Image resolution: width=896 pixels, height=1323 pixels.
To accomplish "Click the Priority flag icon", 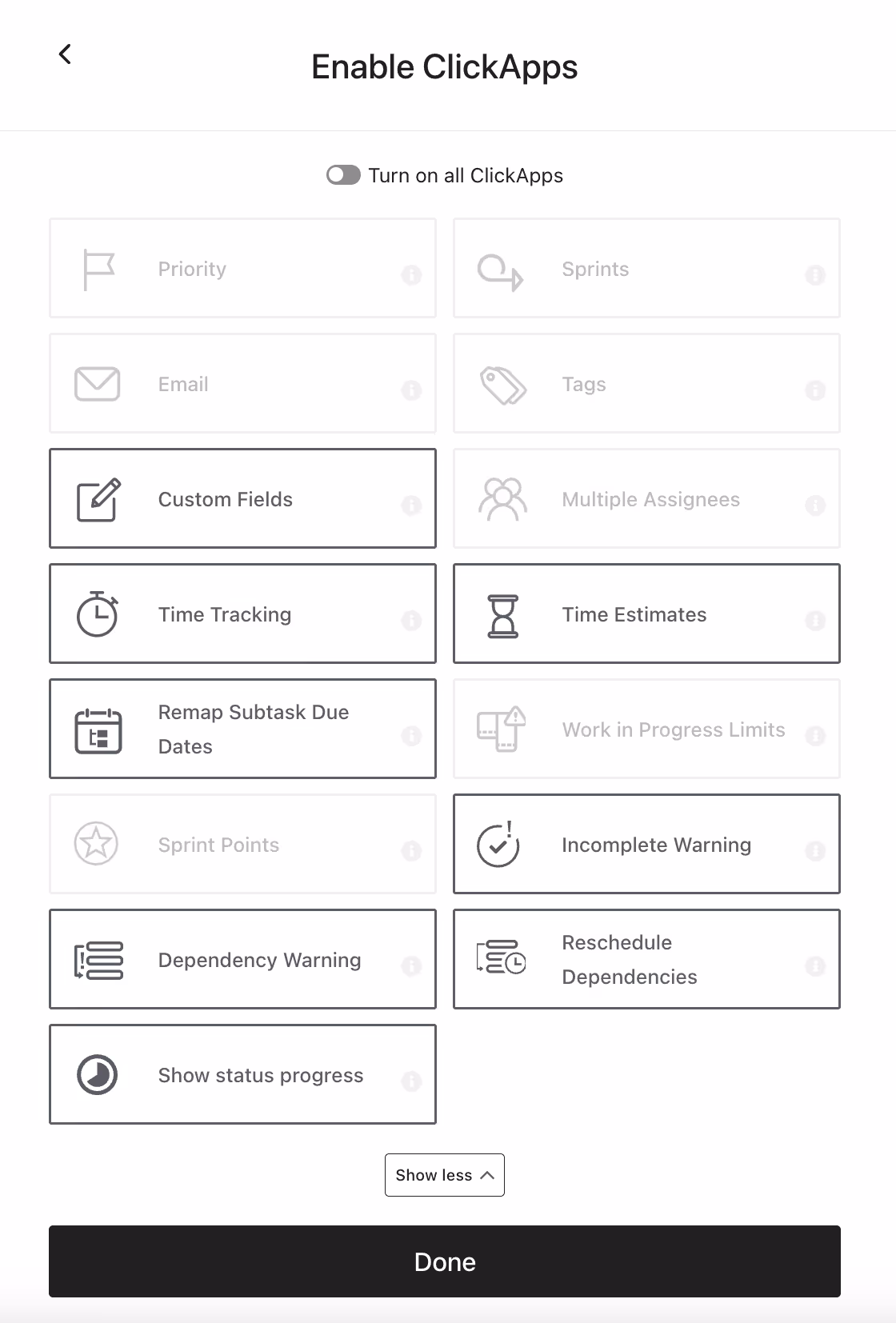I will 97,267.
